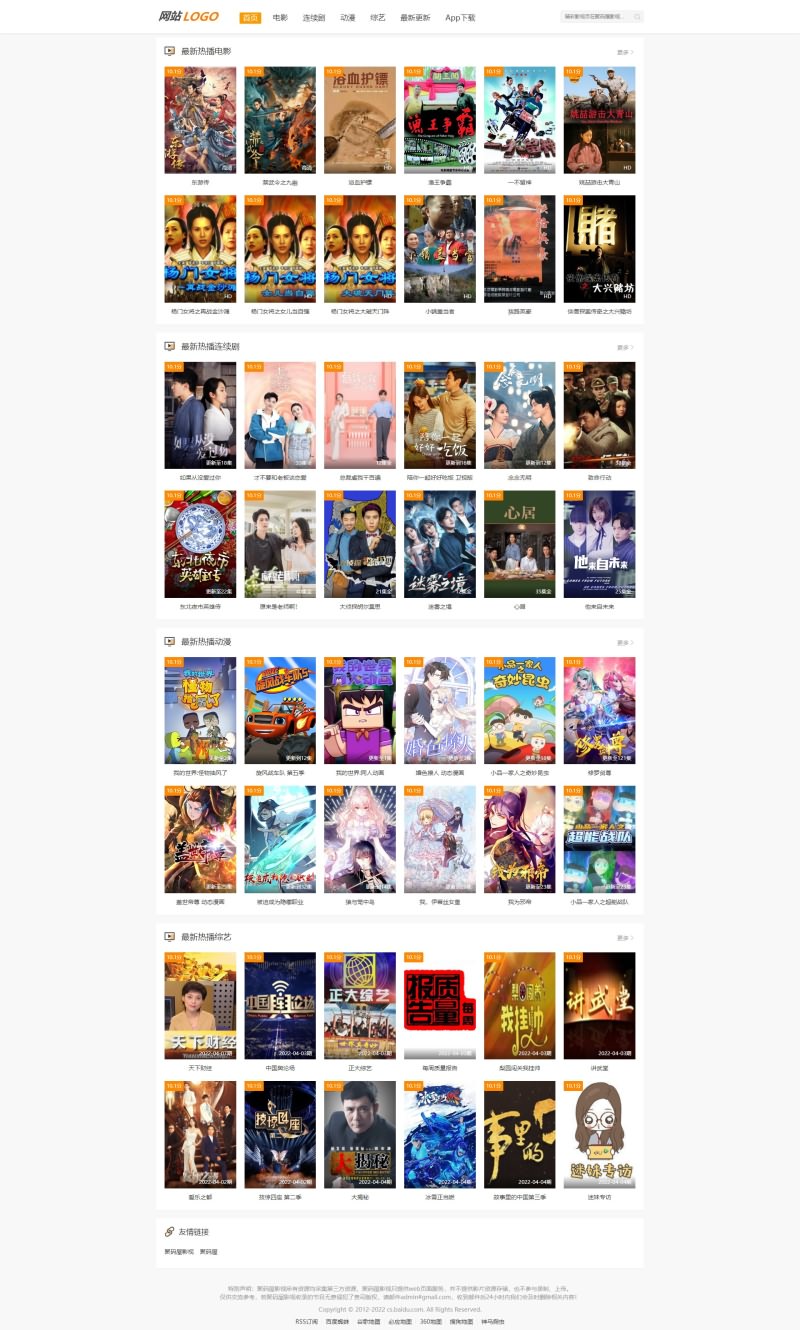Screen dimensions: 800x1330
Task: View more in 最新热播动漫 section
Action: click(624, 642)
